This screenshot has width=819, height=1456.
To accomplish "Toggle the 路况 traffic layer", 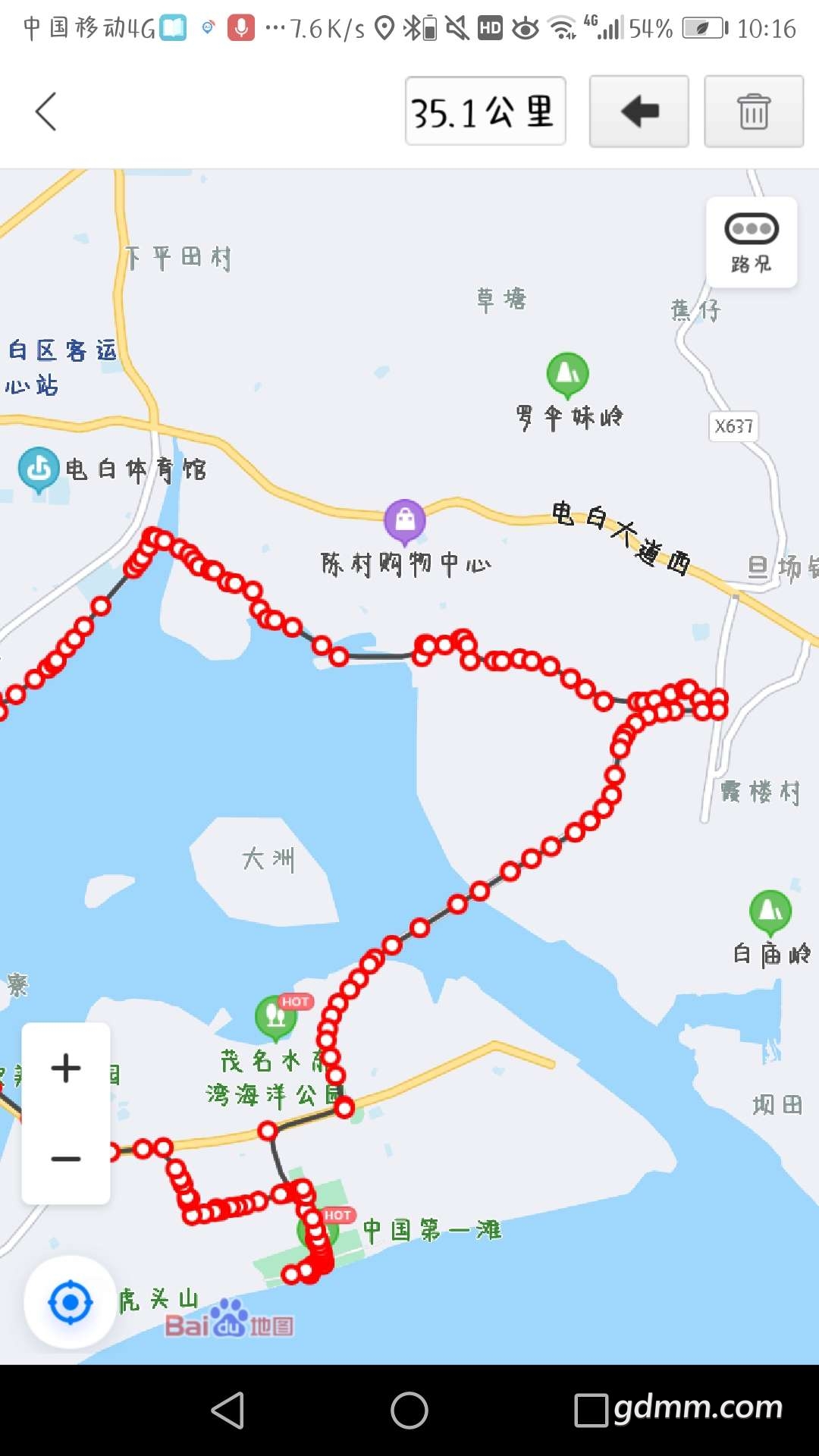I will (x=752, y=243).
